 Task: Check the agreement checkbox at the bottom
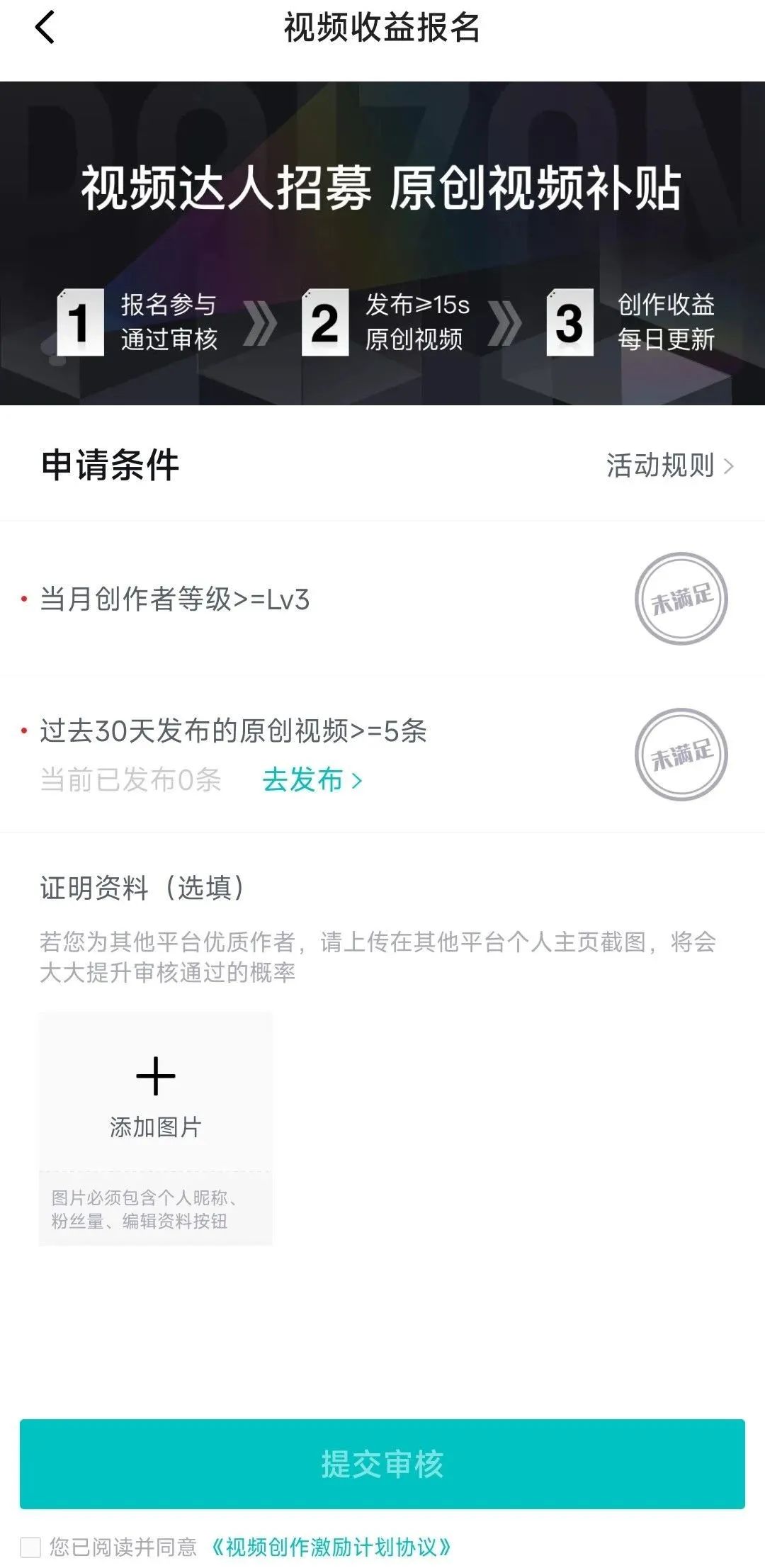(30, 1549)
